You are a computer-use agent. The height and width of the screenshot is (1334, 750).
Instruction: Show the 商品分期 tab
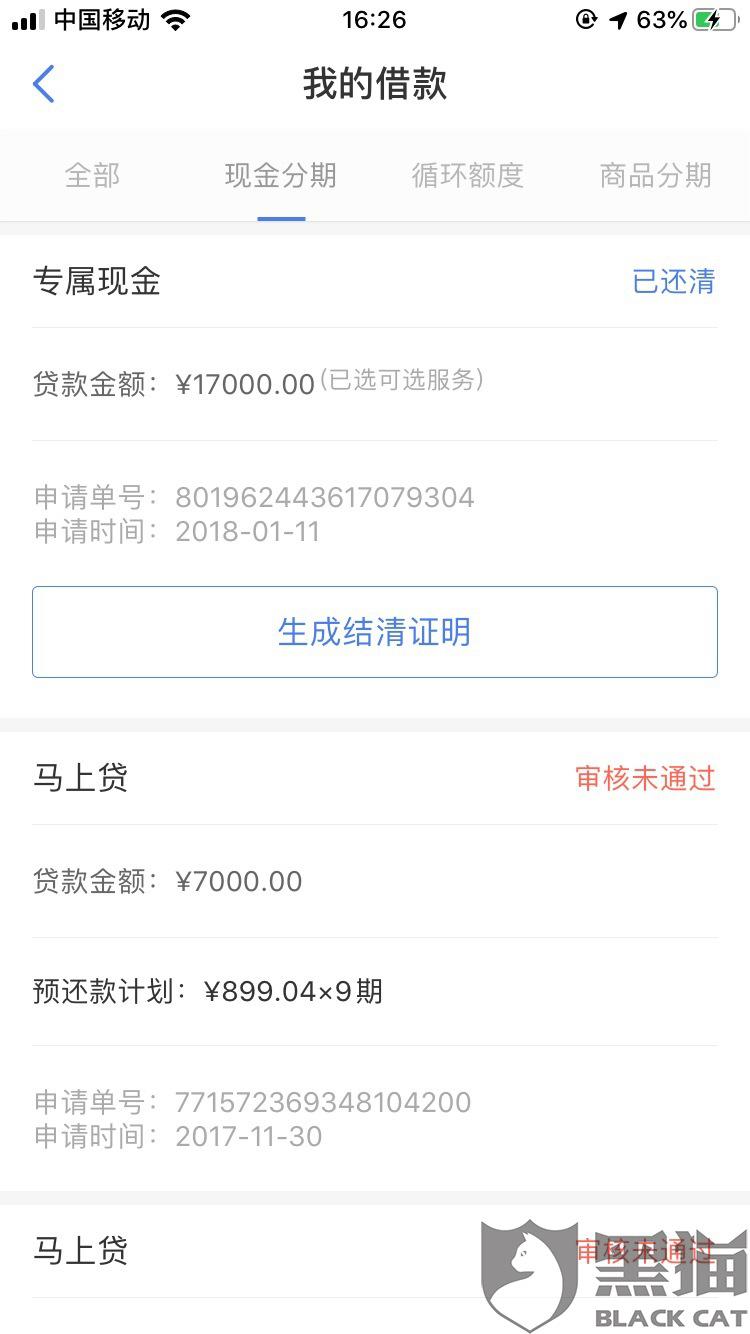(x=655, y=176)
